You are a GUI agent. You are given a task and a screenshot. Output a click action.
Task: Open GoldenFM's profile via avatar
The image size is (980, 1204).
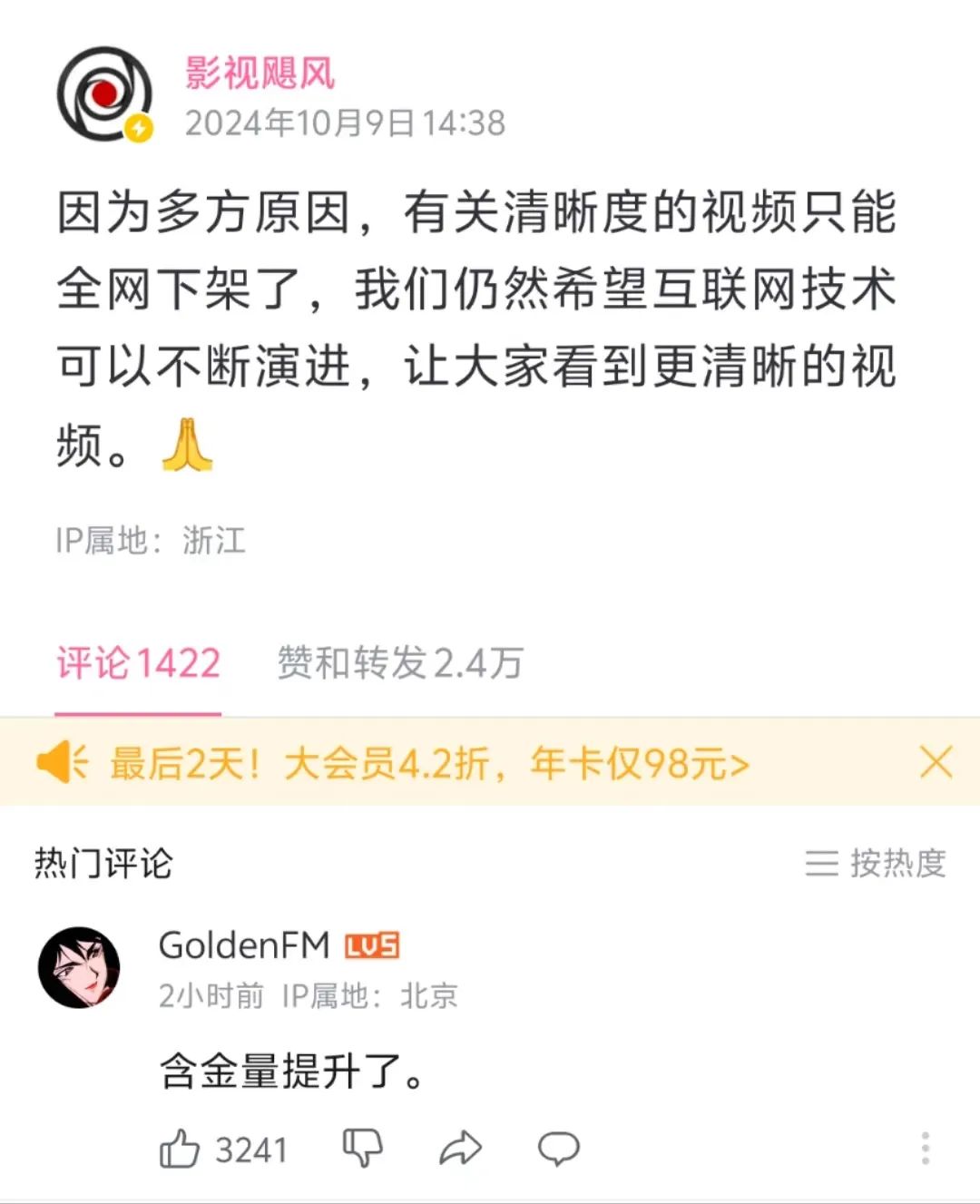(82, 965)
